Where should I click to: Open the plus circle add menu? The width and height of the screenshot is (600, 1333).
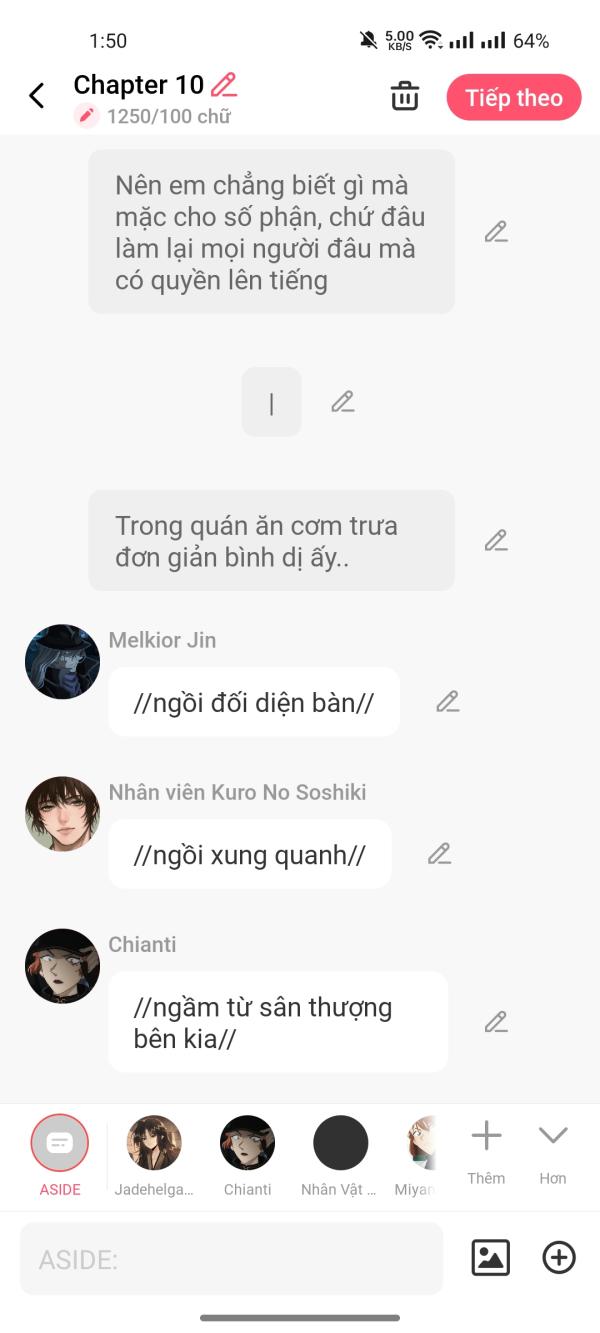pos(559,1258)
